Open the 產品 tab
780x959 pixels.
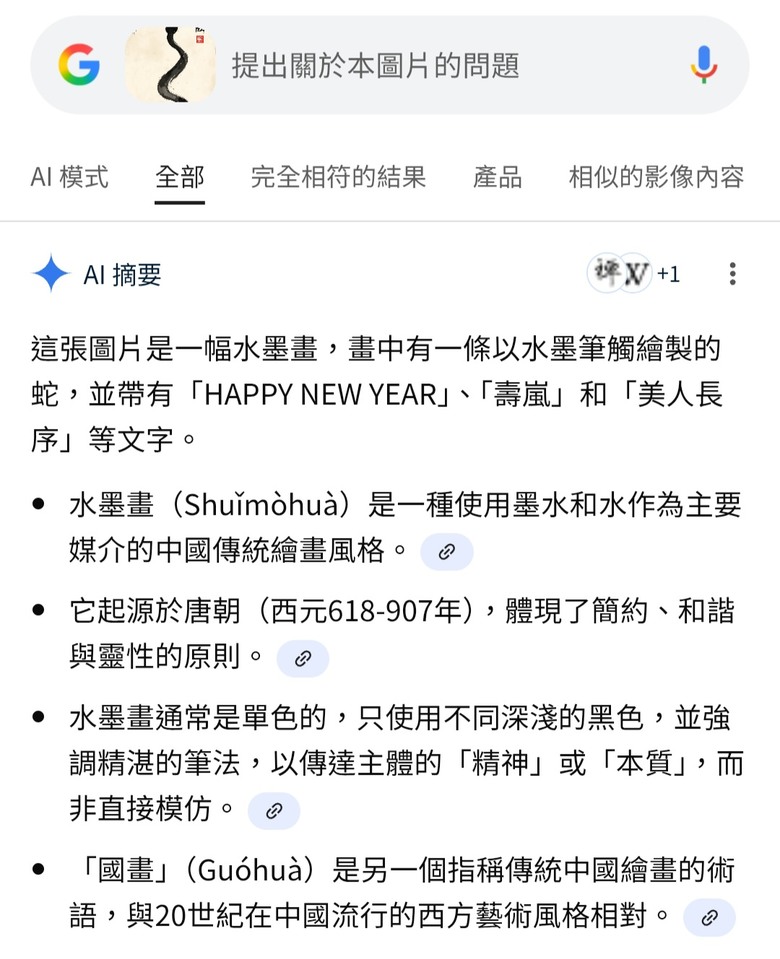pos(497,177)
